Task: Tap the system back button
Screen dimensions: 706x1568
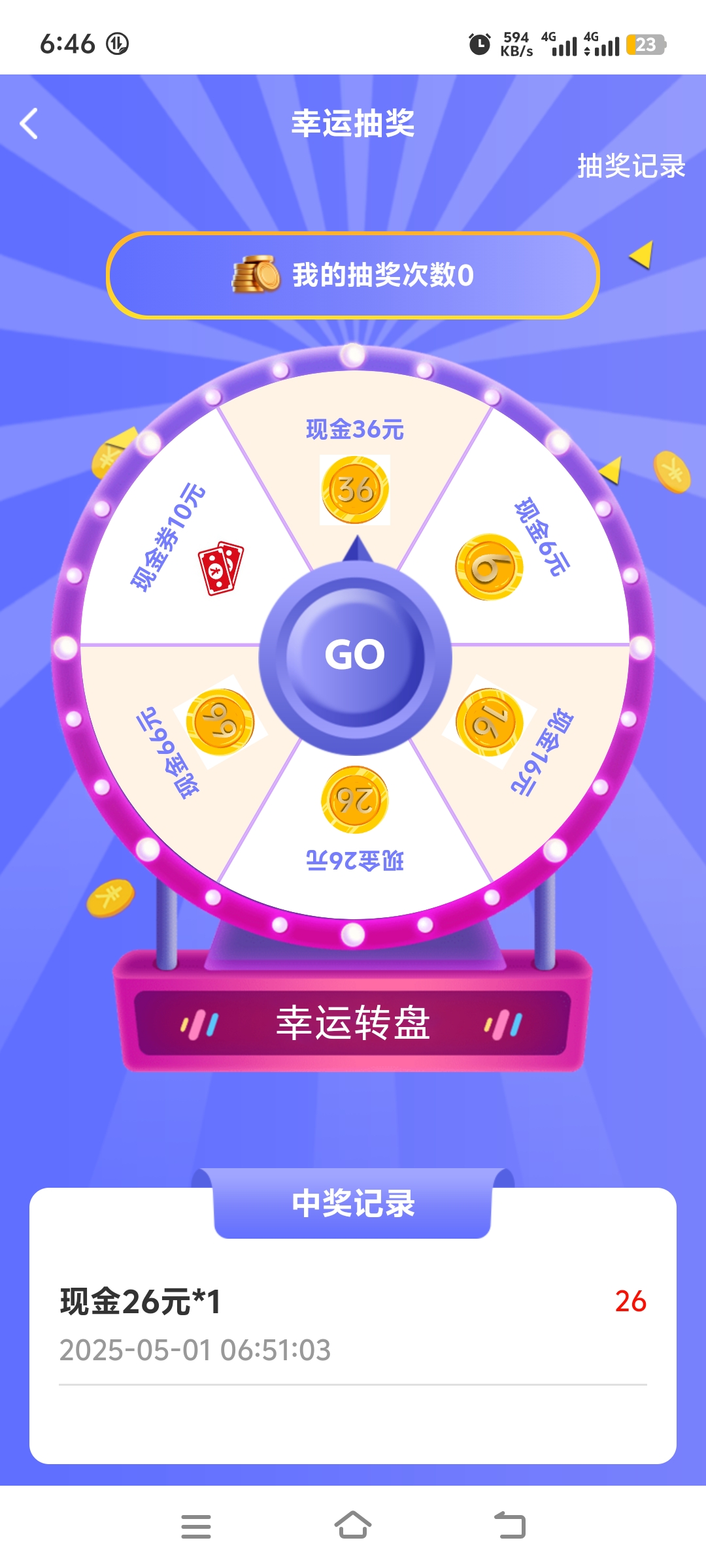Action: coord(510,1526)
